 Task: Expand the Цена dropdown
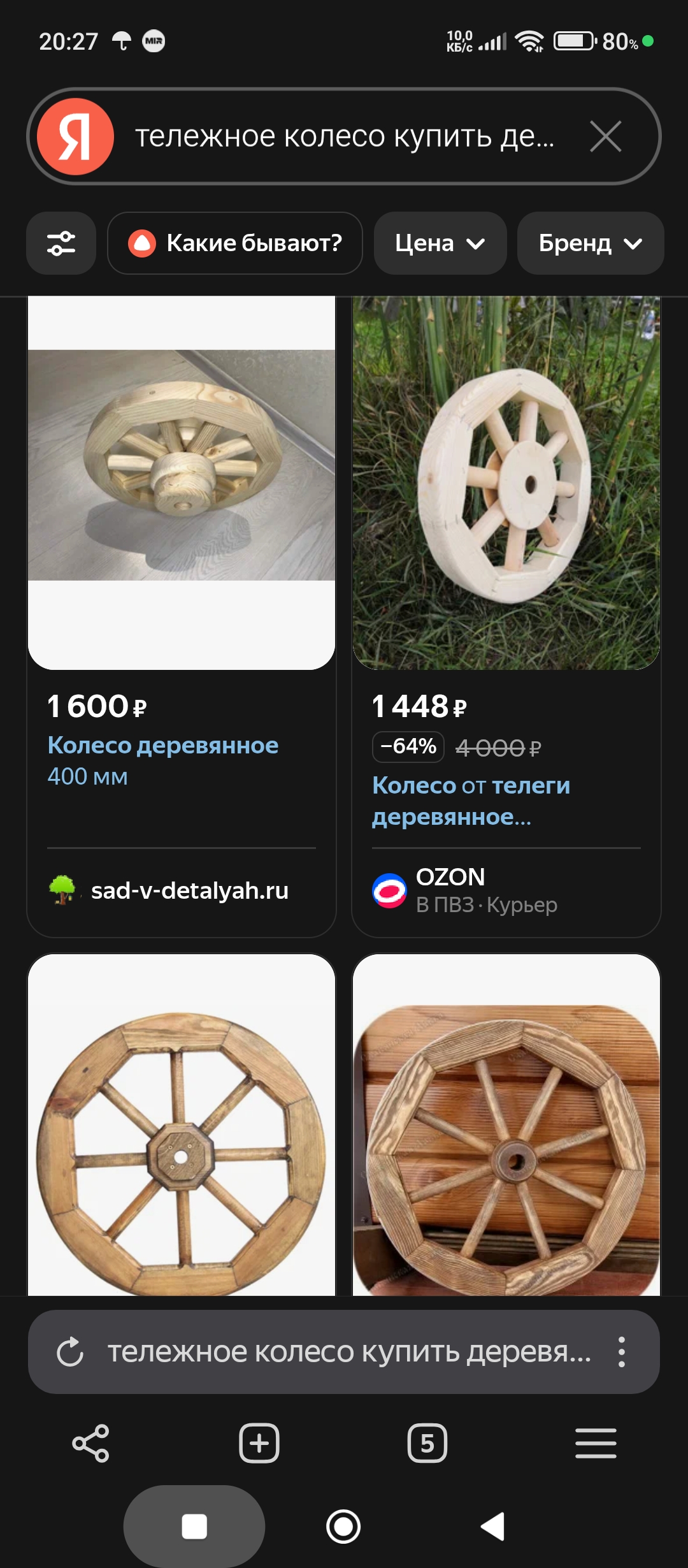coord(440,243)
